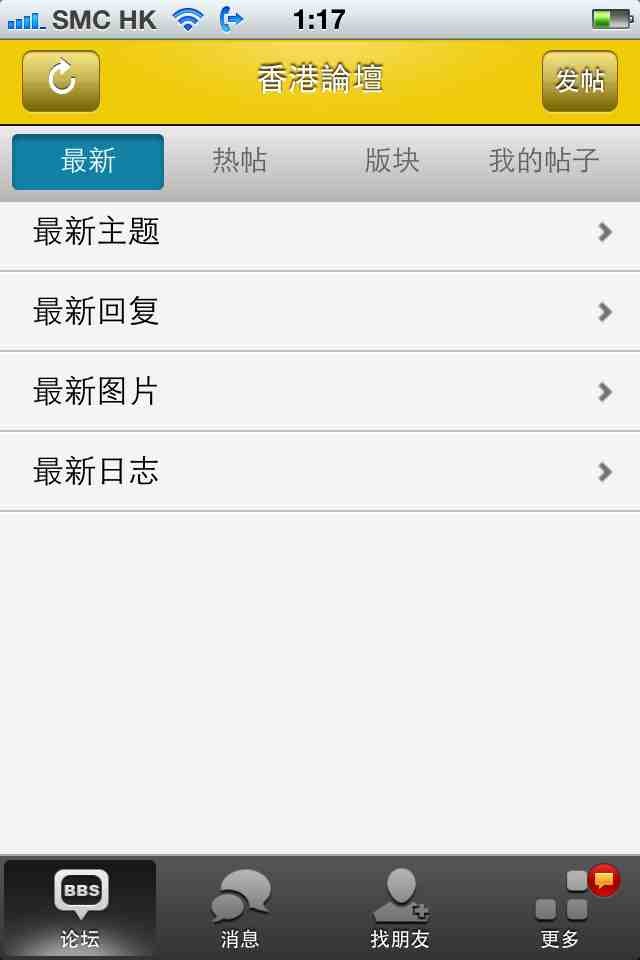The width and height of the screenshot is (640, 960).
Task: Open the 最新回复 row
Action: click(320, 312)
